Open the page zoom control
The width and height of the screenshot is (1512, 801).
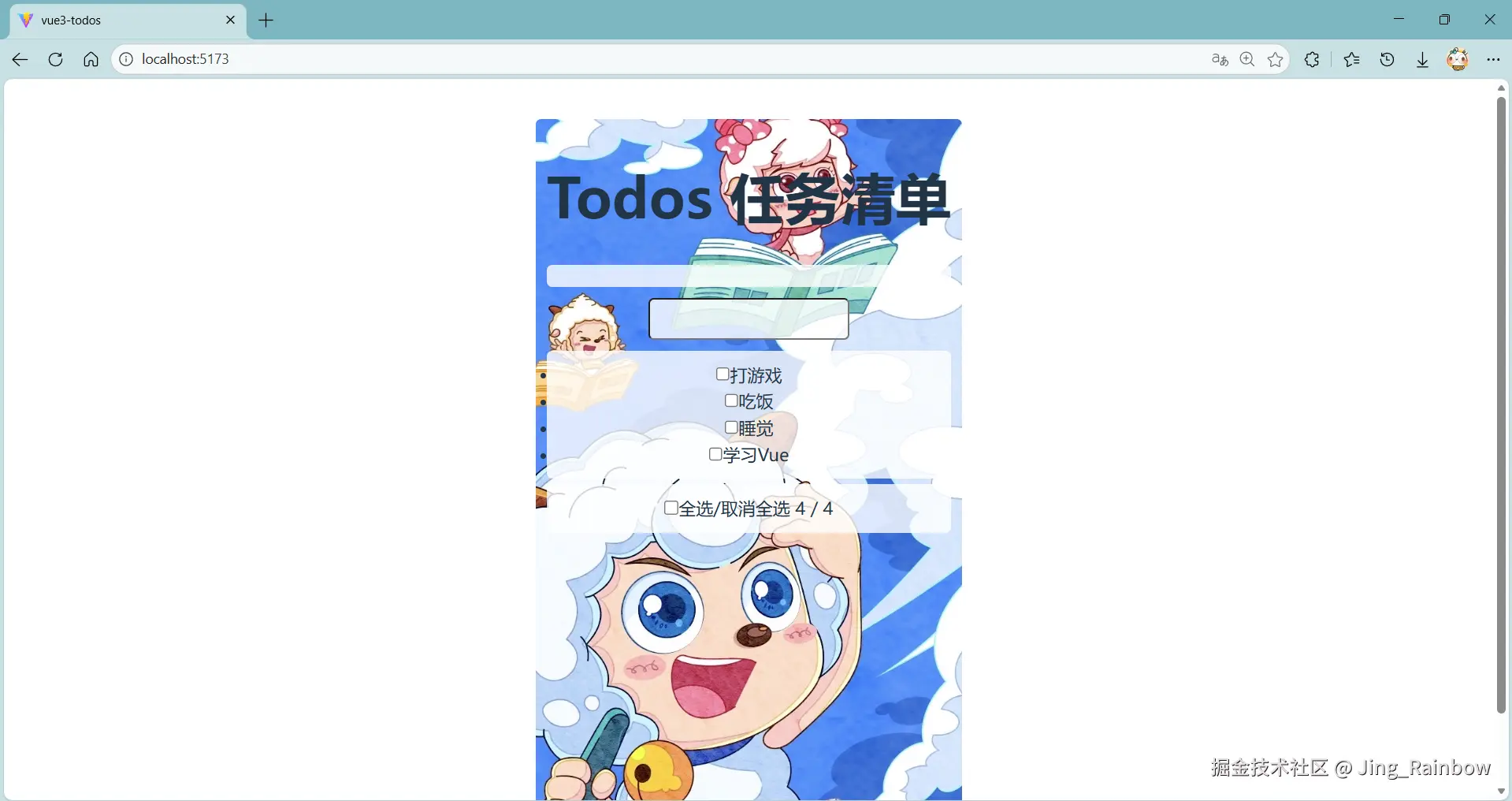pos(1247,59)
